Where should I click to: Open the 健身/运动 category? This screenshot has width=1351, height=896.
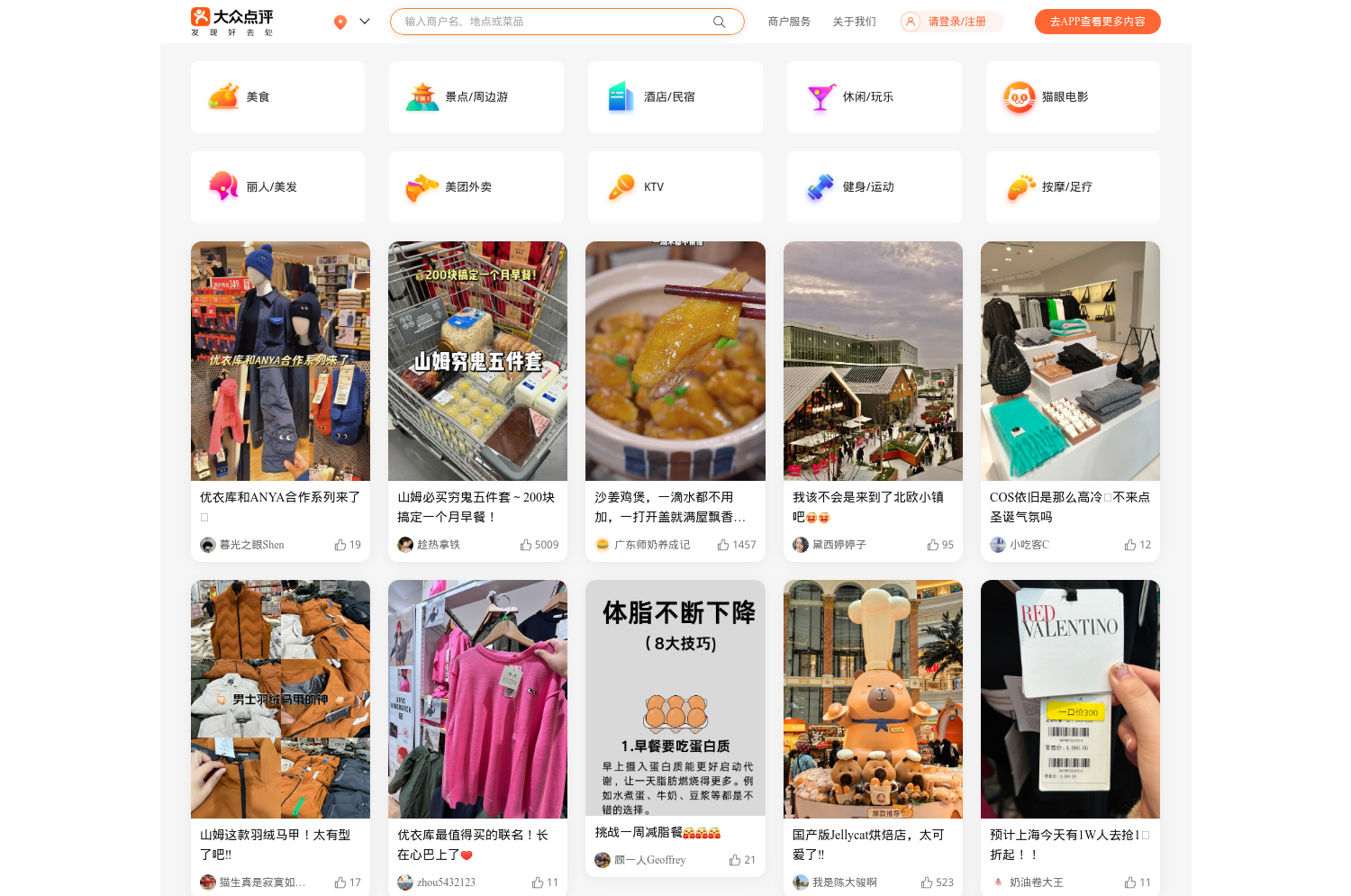coord(874,187)
